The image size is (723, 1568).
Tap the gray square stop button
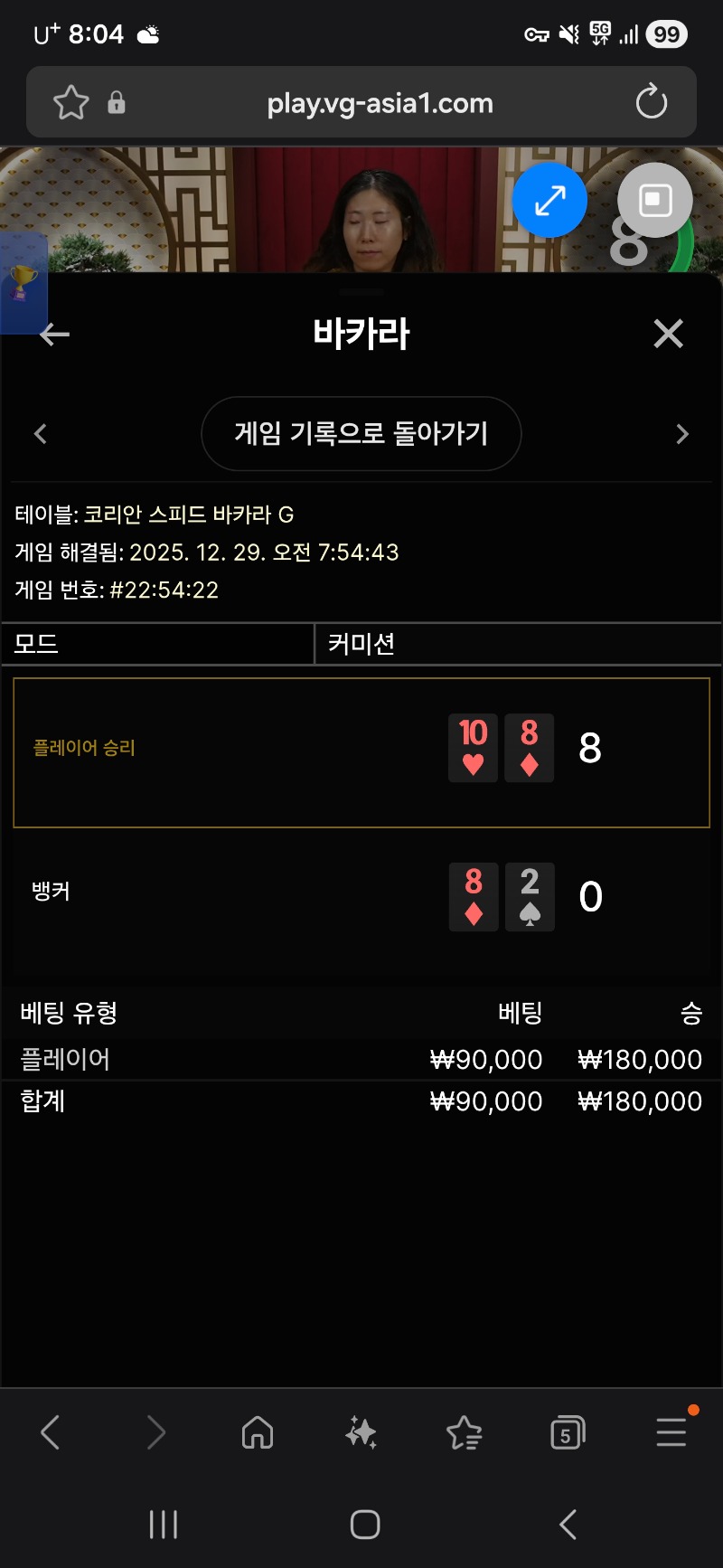(655, 200)
